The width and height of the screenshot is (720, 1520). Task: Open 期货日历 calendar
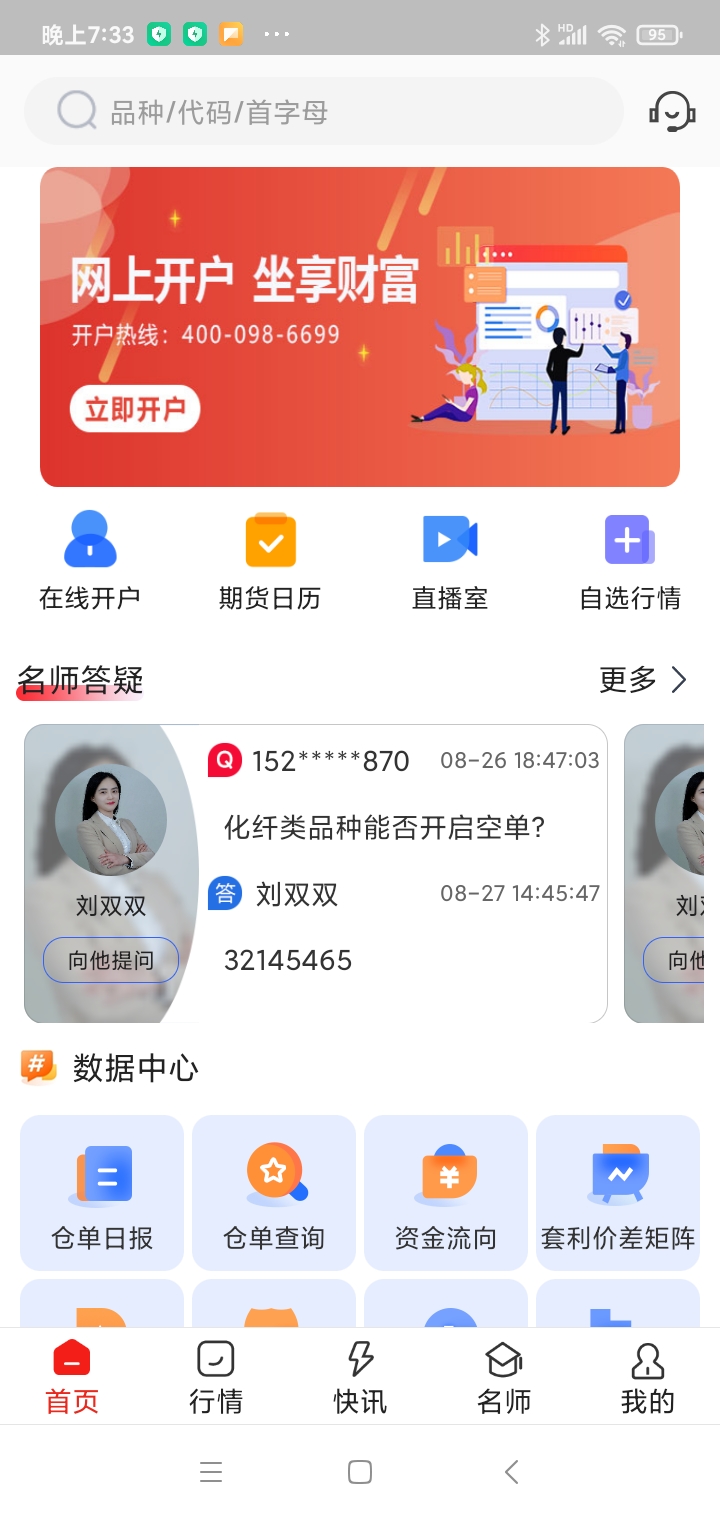click(x=270, y=562)
